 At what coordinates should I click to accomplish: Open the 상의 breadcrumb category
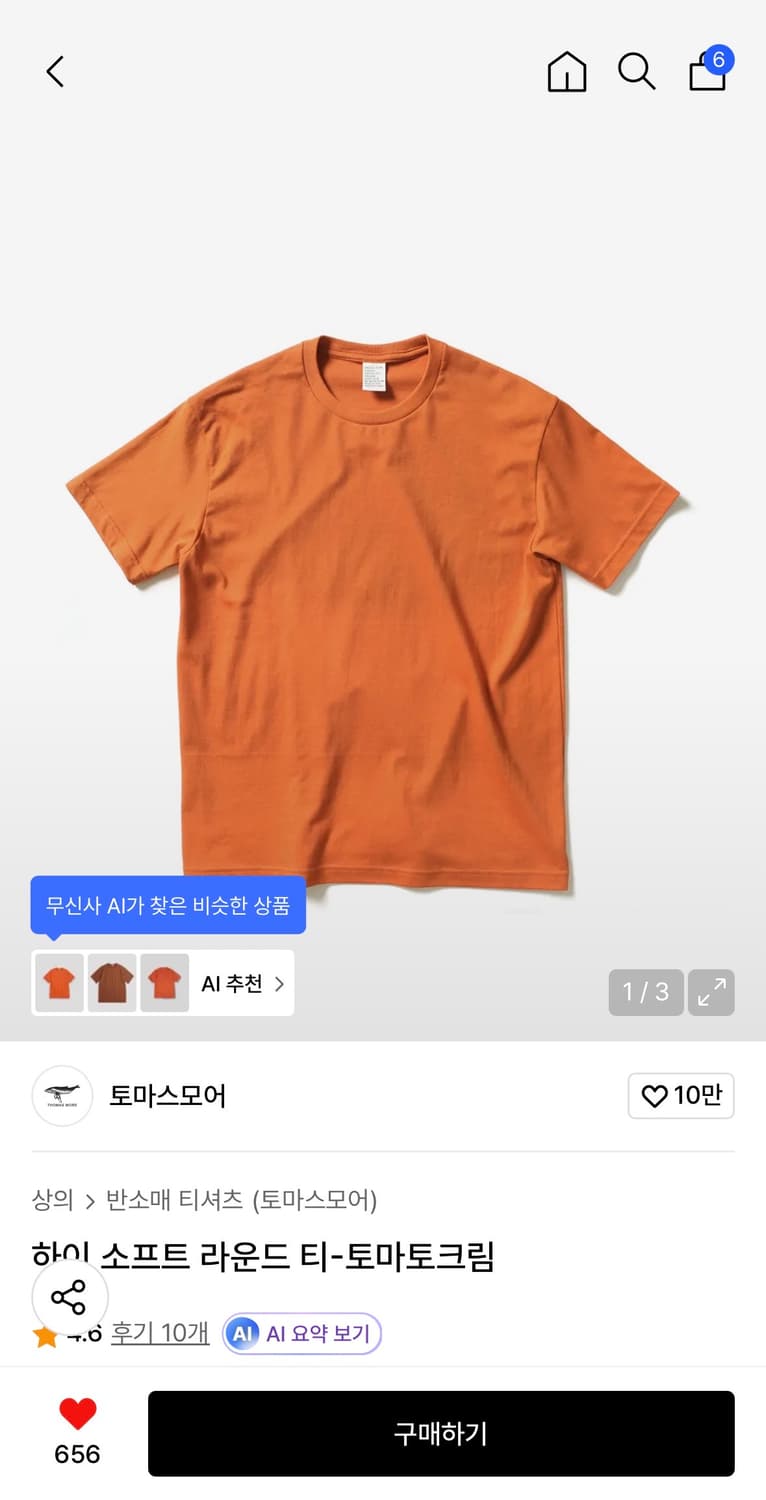coord(46,1199)
